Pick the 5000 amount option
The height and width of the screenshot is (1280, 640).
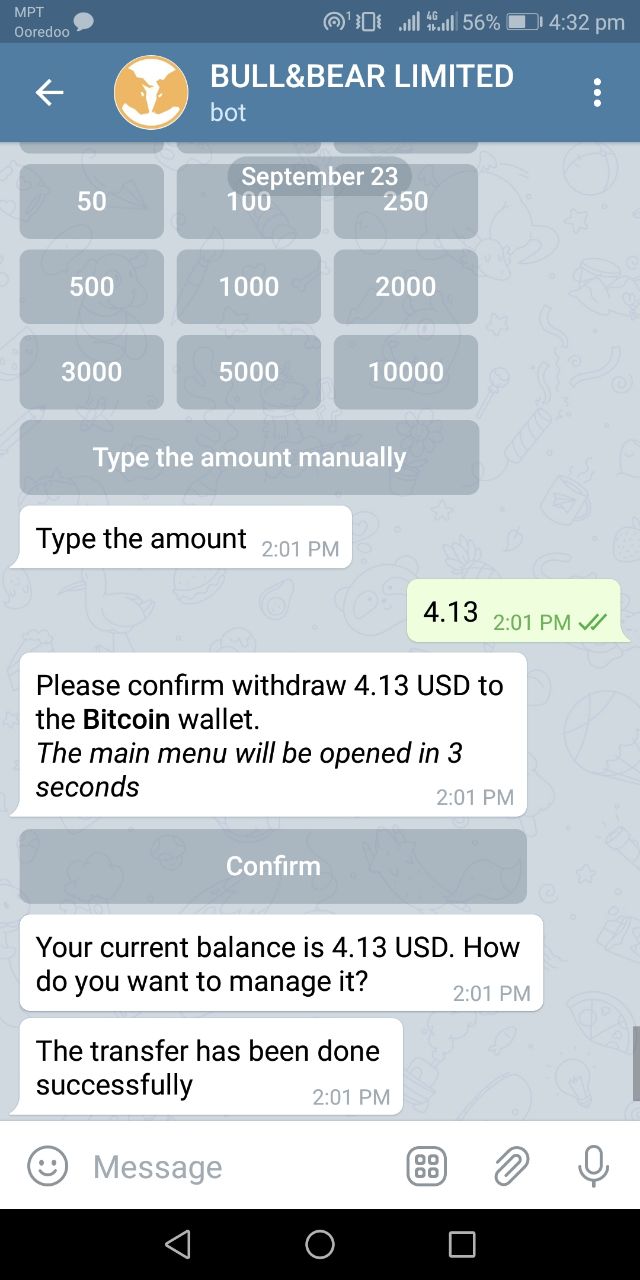point(249,372)
